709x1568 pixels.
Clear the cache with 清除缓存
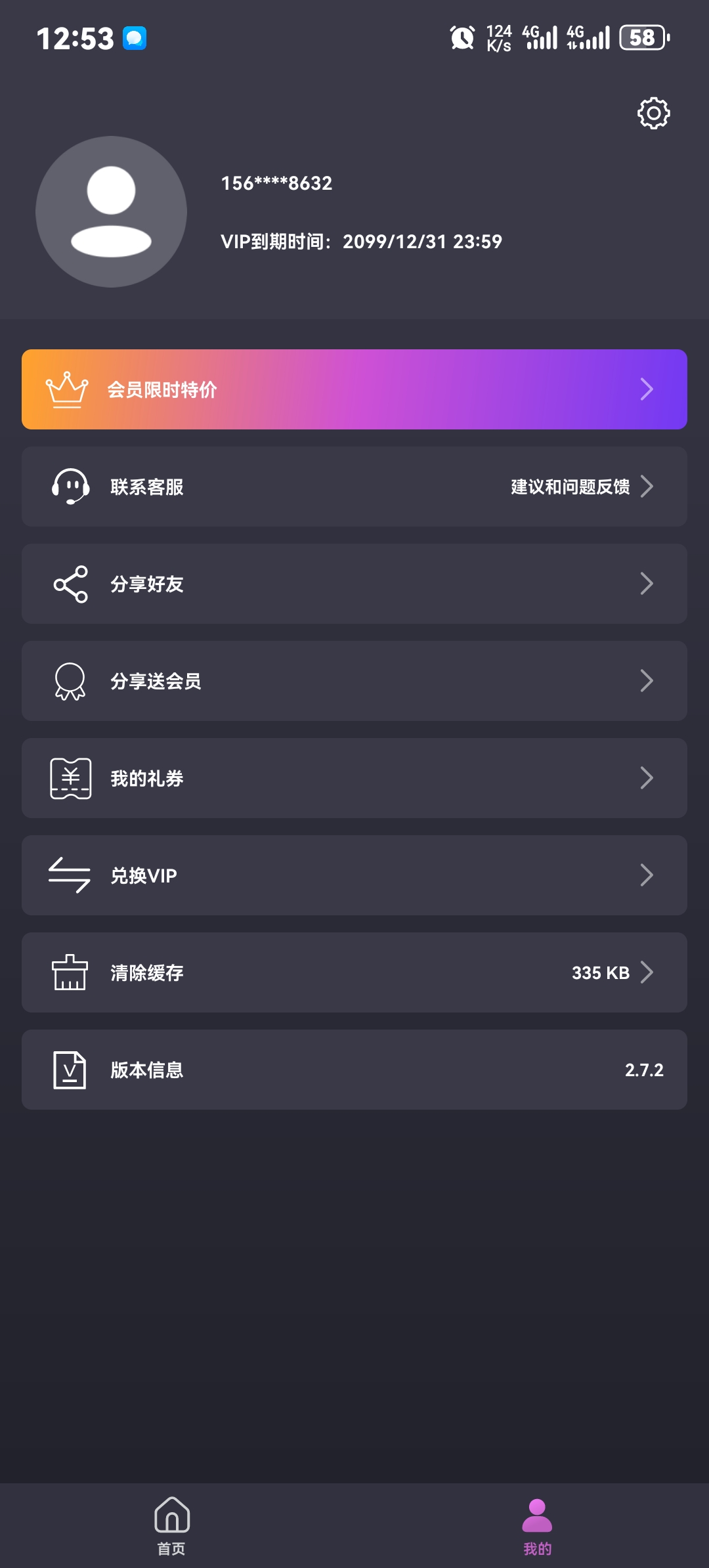point(354,972)
